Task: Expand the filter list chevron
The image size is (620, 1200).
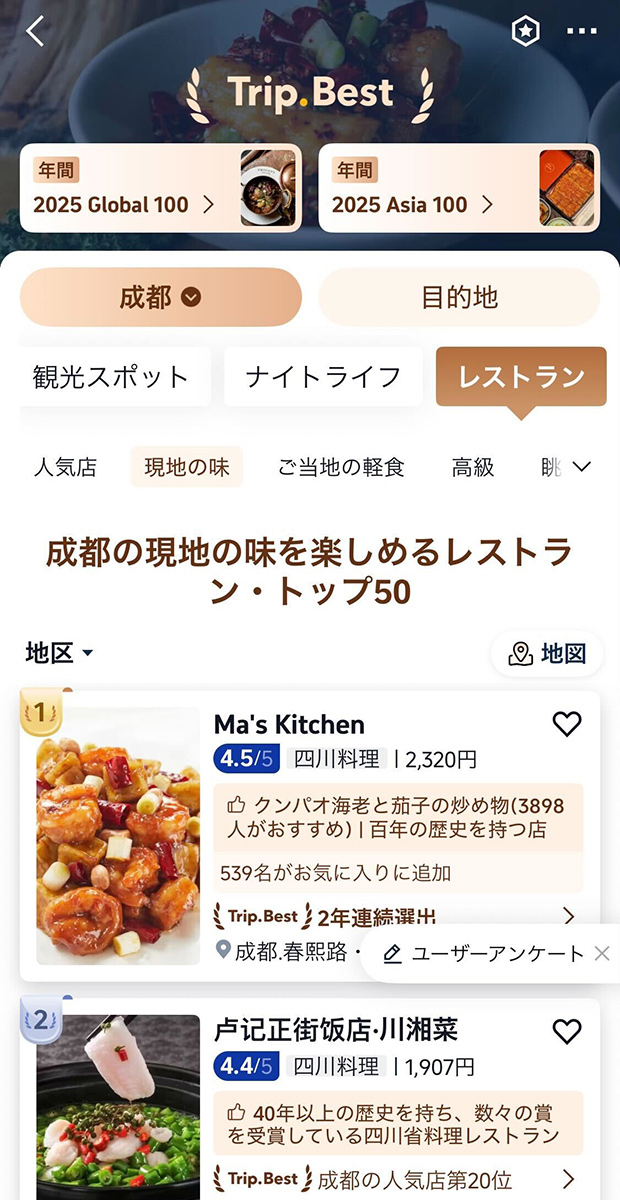Action: (582, 467)
